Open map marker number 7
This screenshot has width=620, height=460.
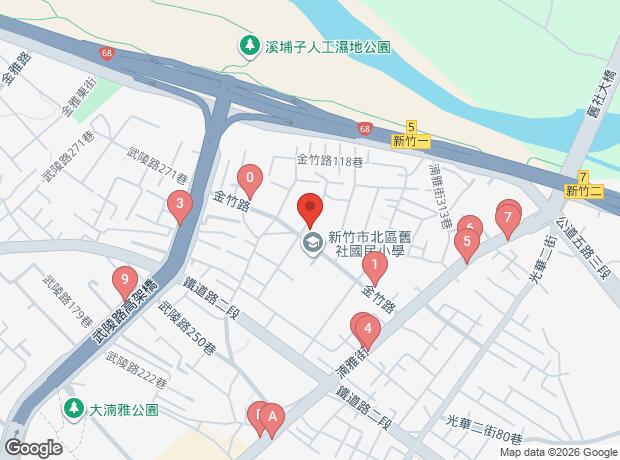pos(509,216)
